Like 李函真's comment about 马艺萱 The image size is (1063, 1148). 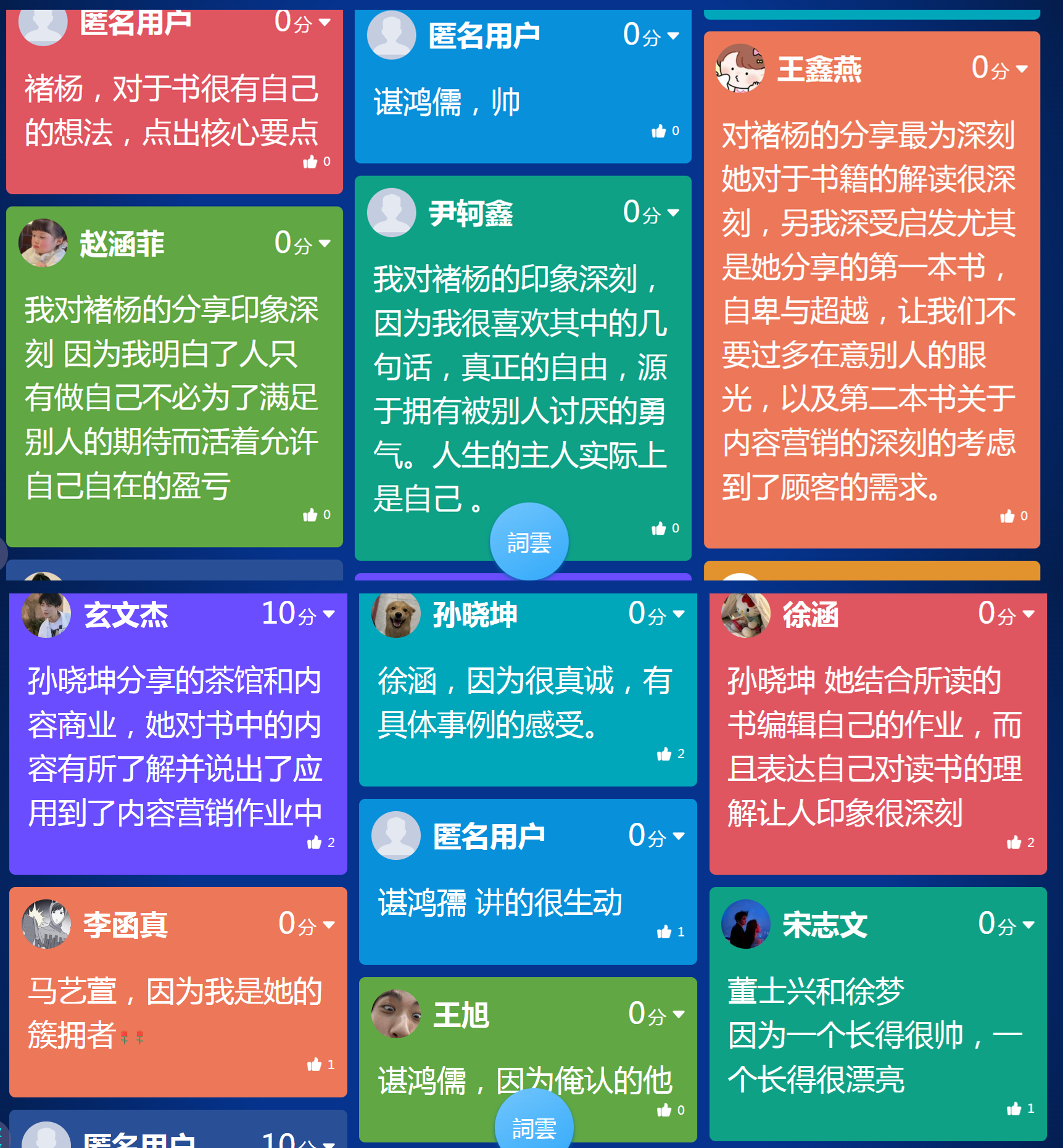coord(315,1065)
